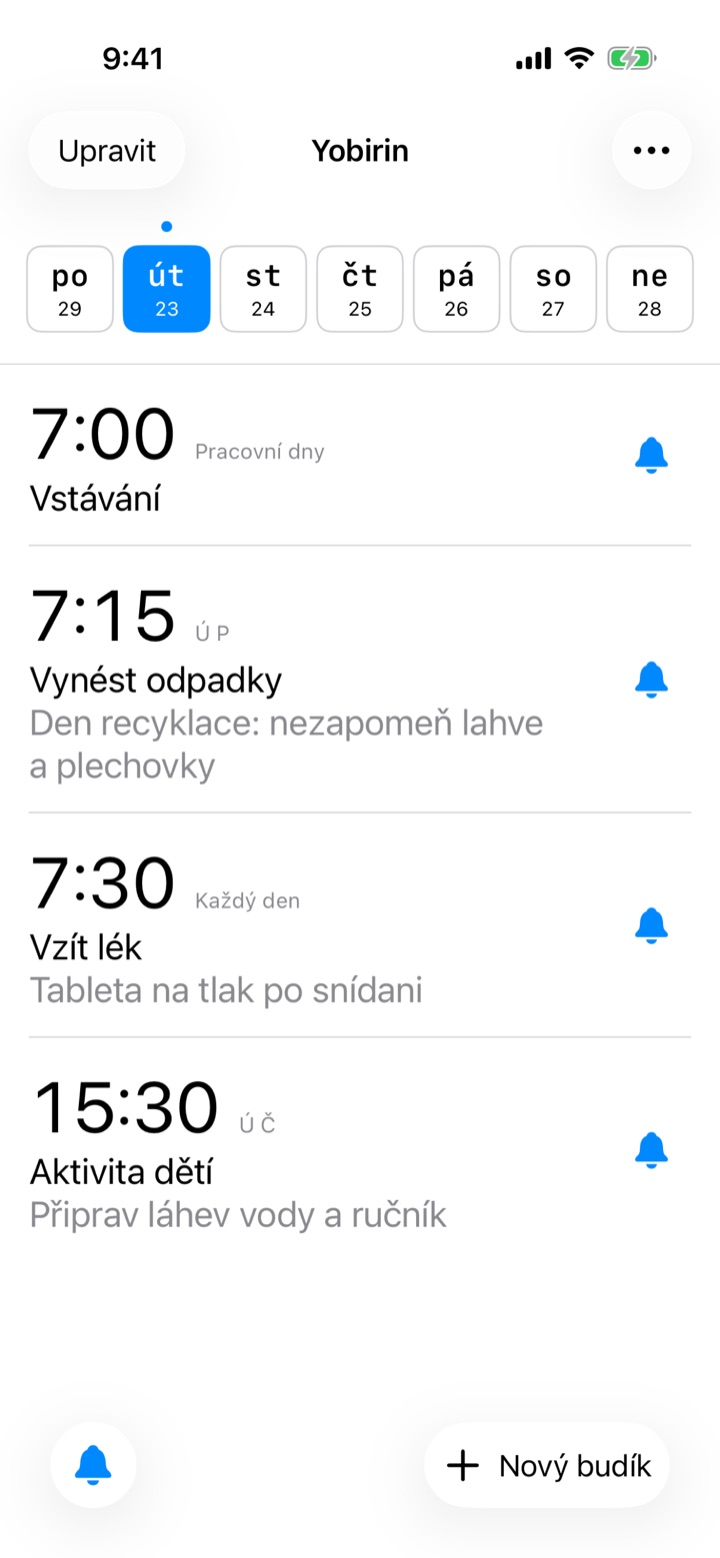The image size is (720, 1558).
Task: Tap the Upravit button
Action: (107, 151)
